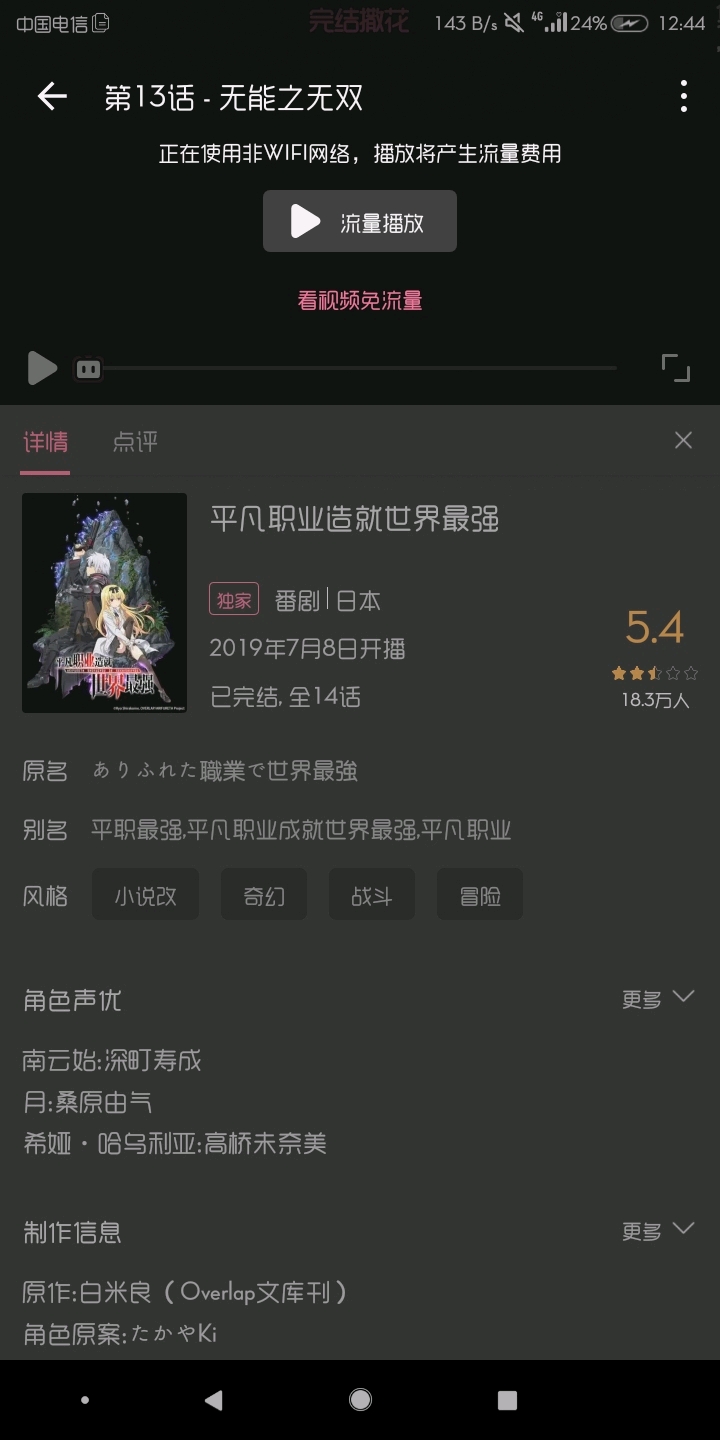Expand 更多 for 角色声优
The image size is (720, 1440).
click(x=657, y=999)
